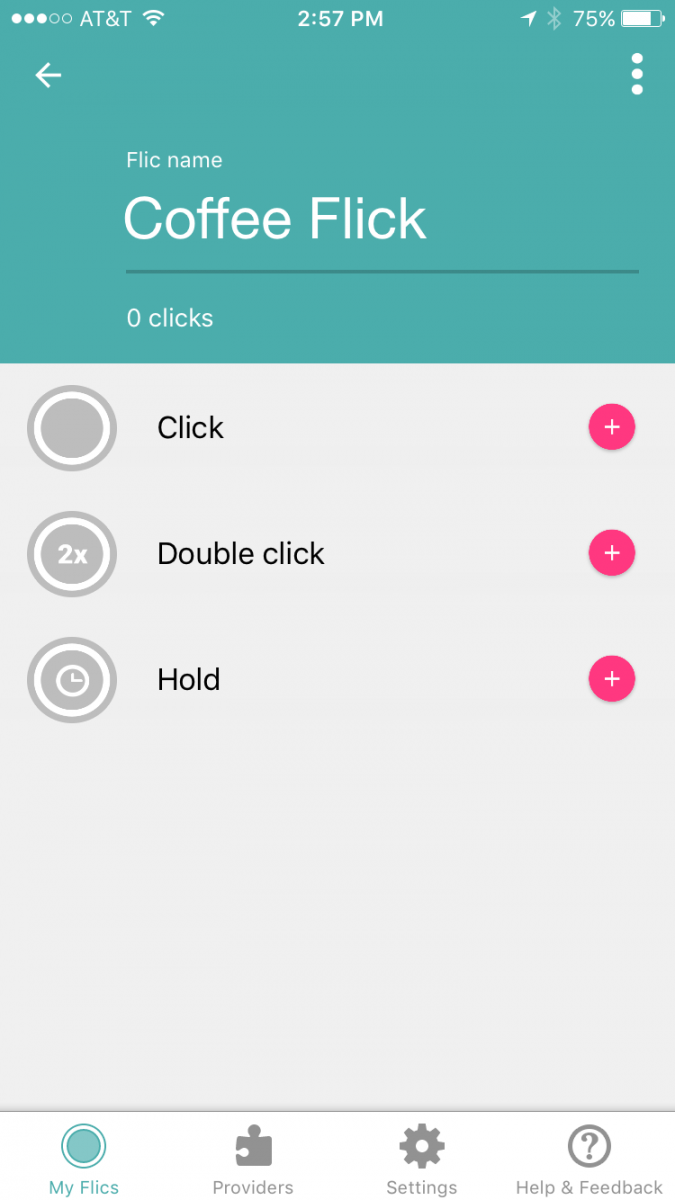The width and height of the screenshot is (675, 1200).
Task: Add an action to Click
Action: tap(612, 427)
